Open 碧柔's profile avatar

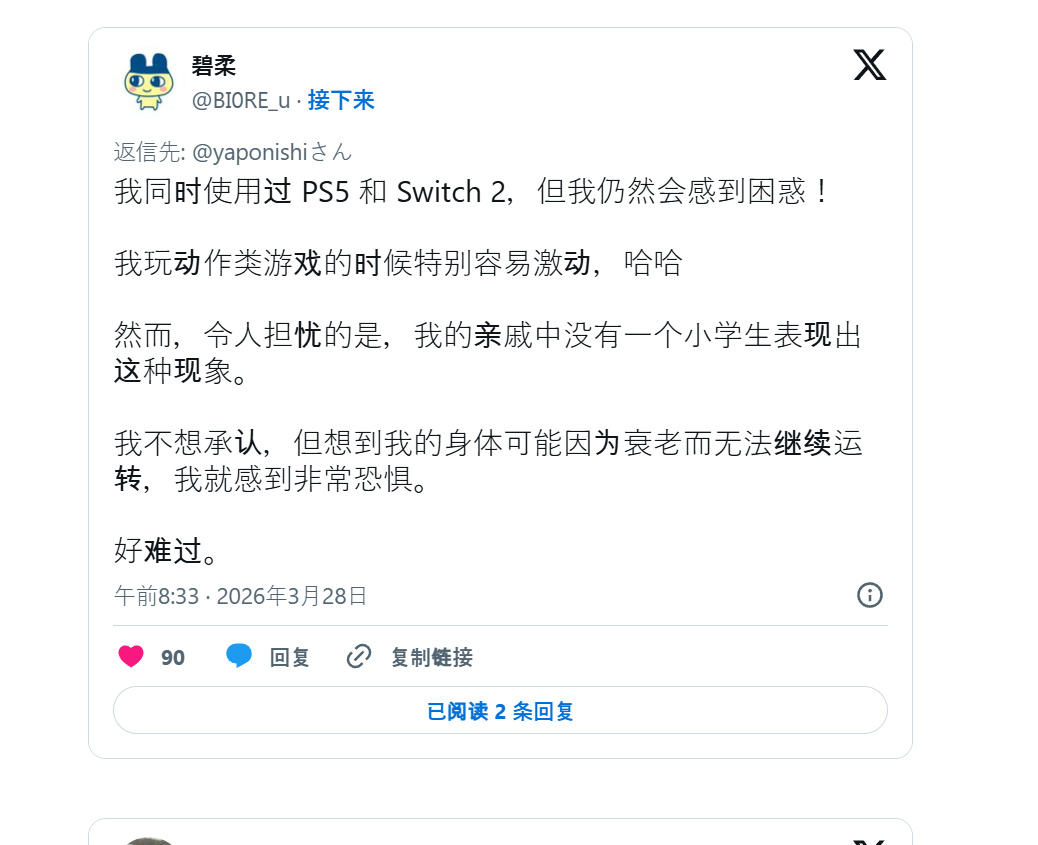pyautogui.click(x=149, y=82)
